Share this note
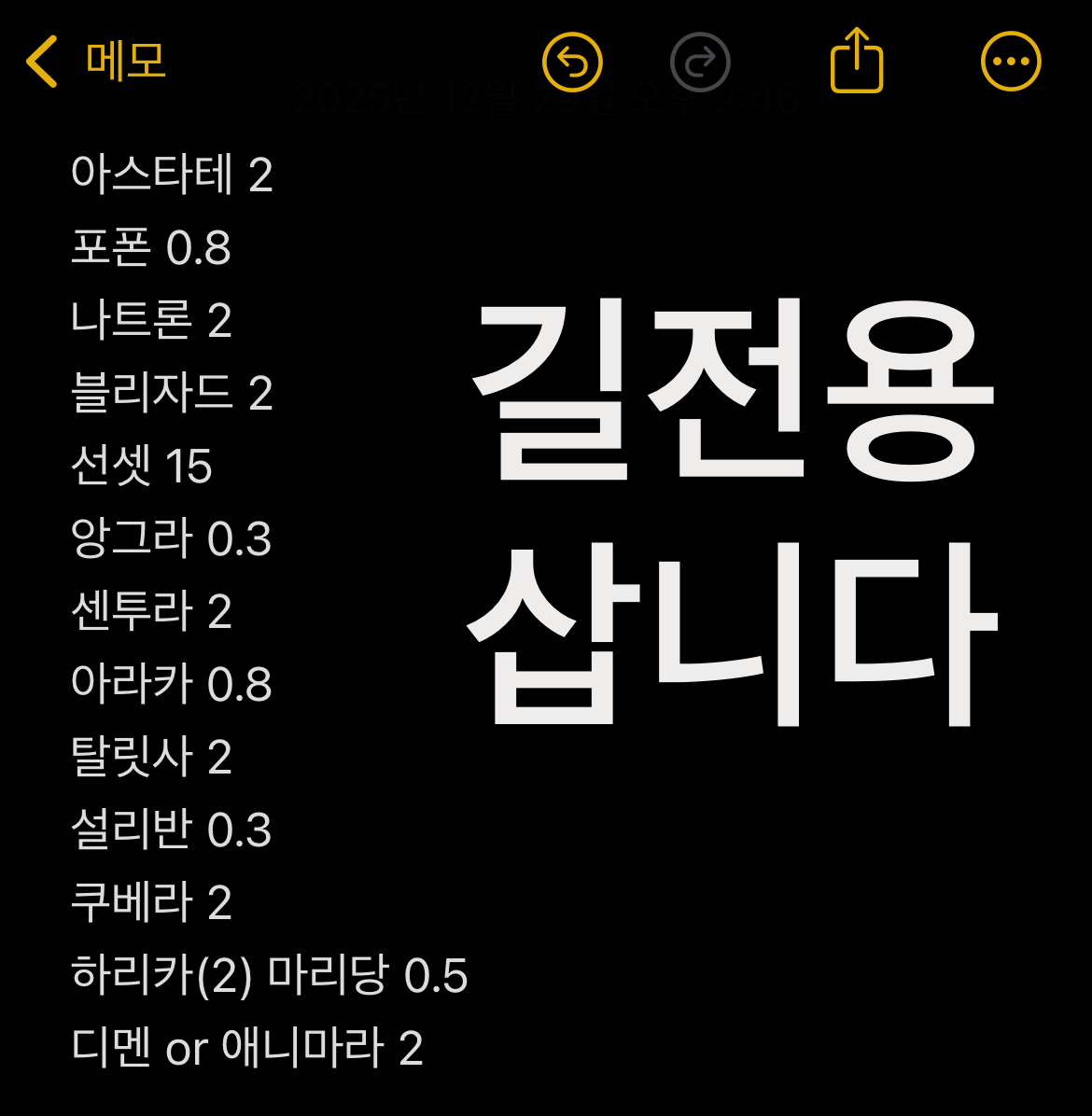The width and height of the screenshot is (1092, 1116). pos(856,62)
